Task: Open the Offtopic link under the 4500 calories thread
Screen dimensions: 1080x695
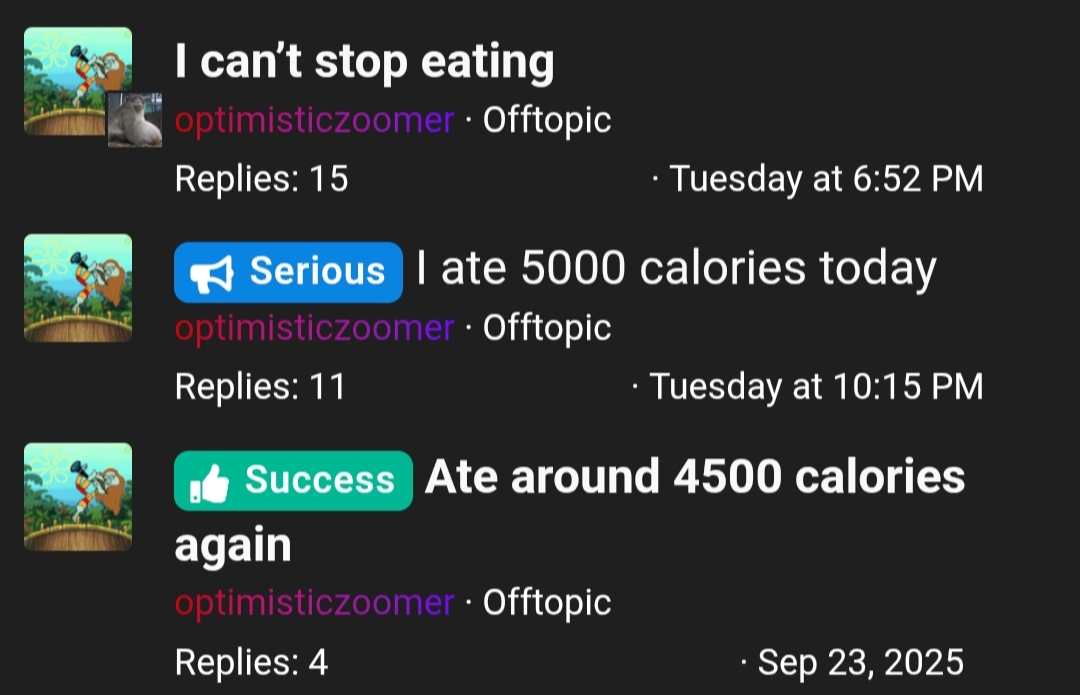Action: pyautogui.click(x=546, y=603)
